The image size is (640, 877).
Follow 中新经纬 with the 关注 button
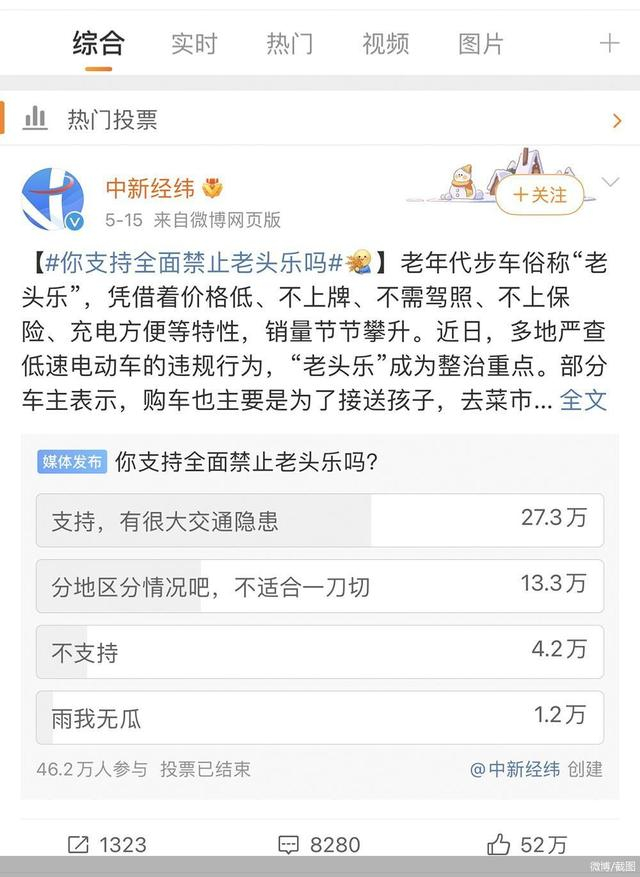tap(540, 195)
